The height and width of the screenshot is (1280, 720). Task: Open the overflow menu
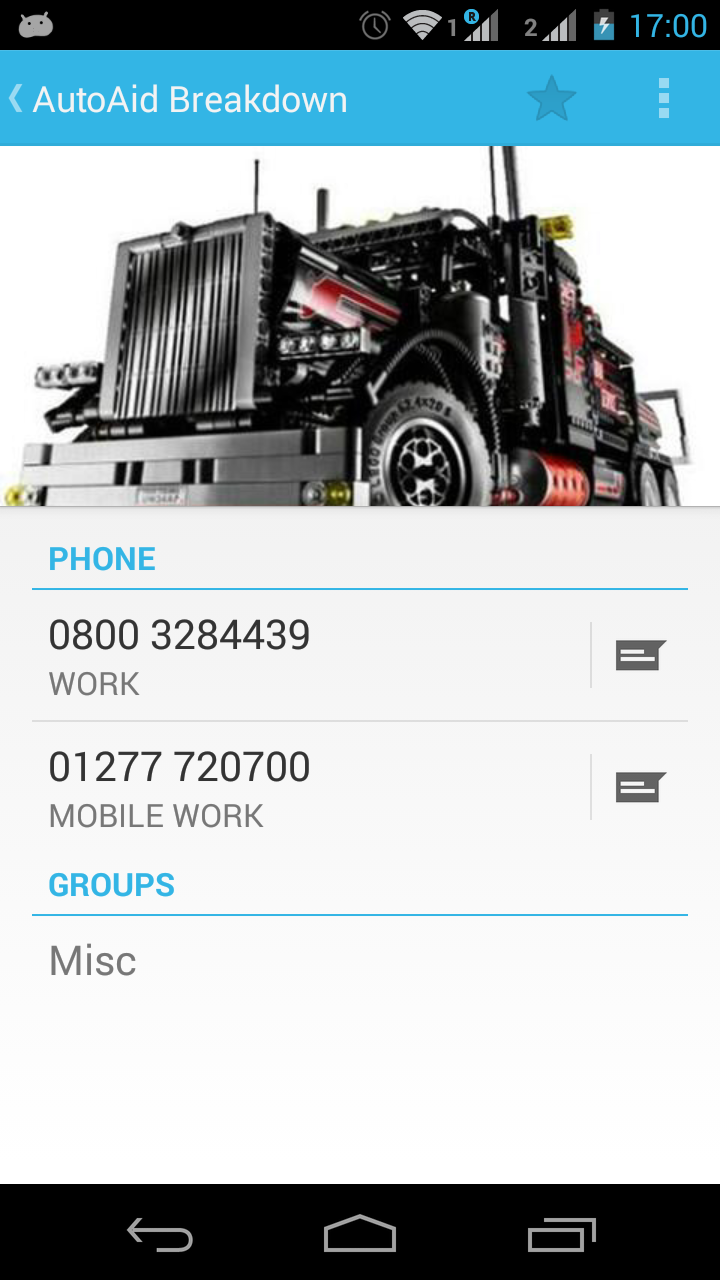(663, 99)
